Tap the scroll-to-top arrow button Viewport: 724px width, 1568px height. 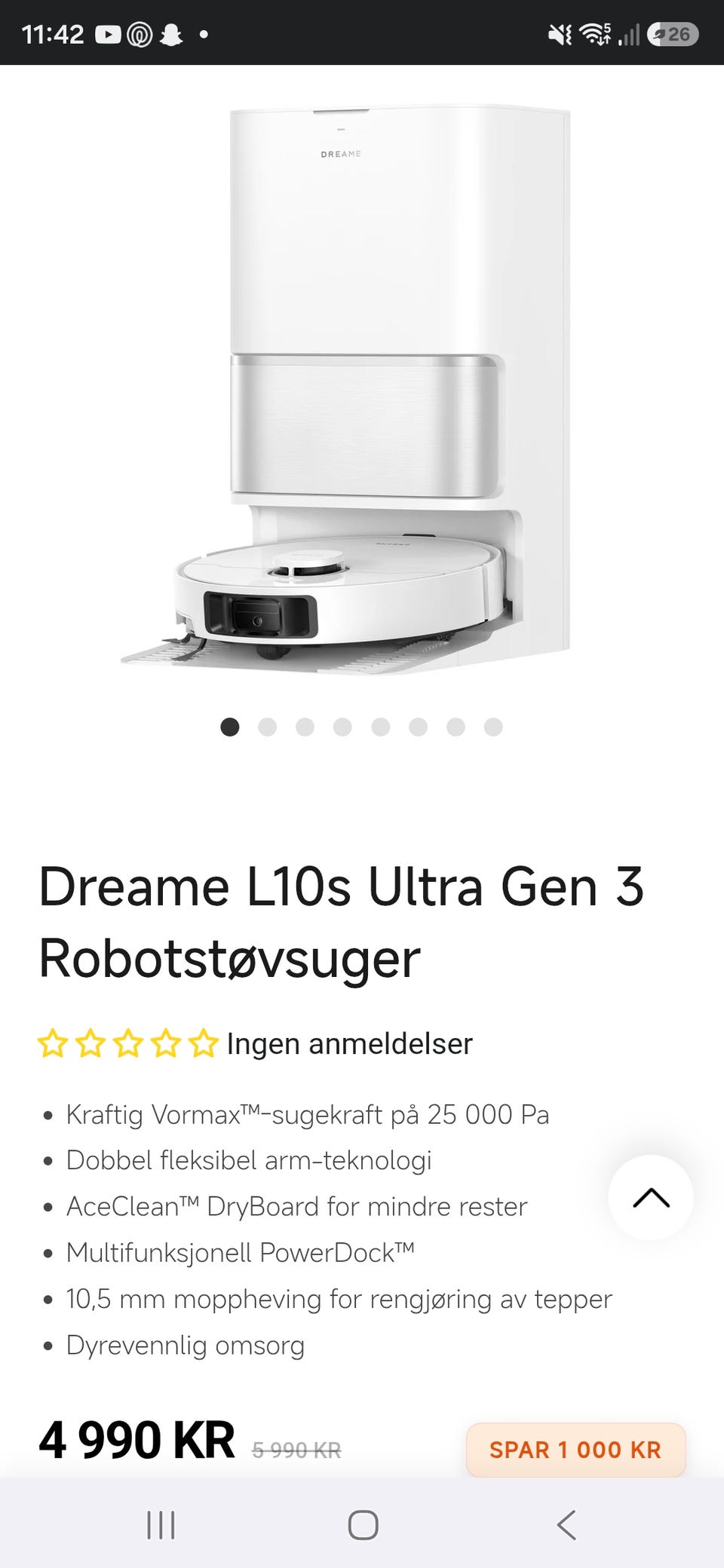tap(651, 1197)
